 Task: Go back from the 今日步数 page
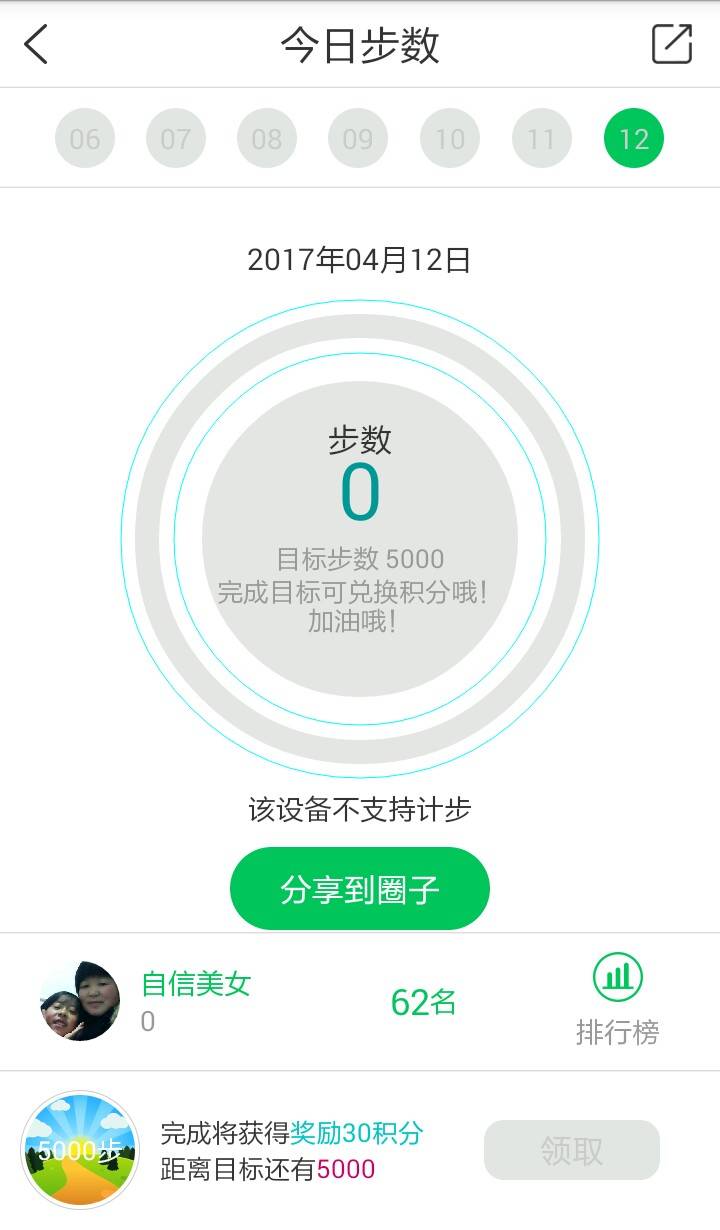pos(37,45)
